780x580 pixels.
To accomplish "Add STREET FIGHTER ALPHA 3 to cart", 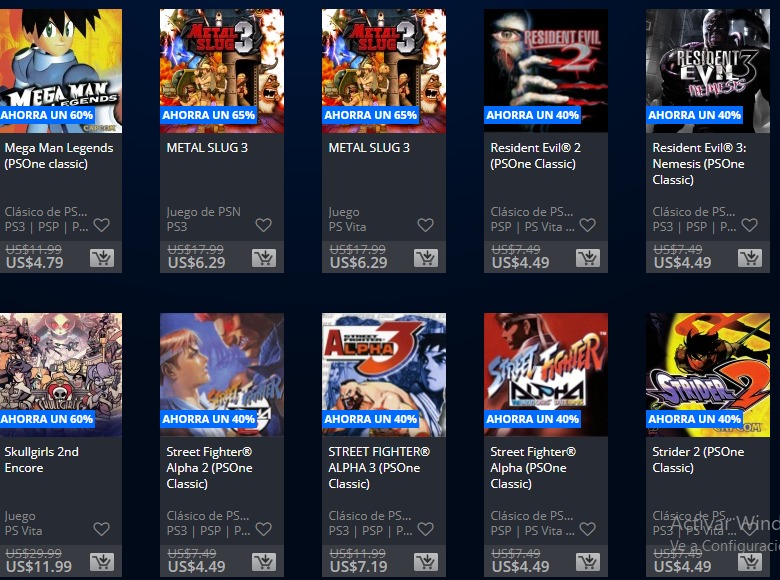I will pos(425,562).
